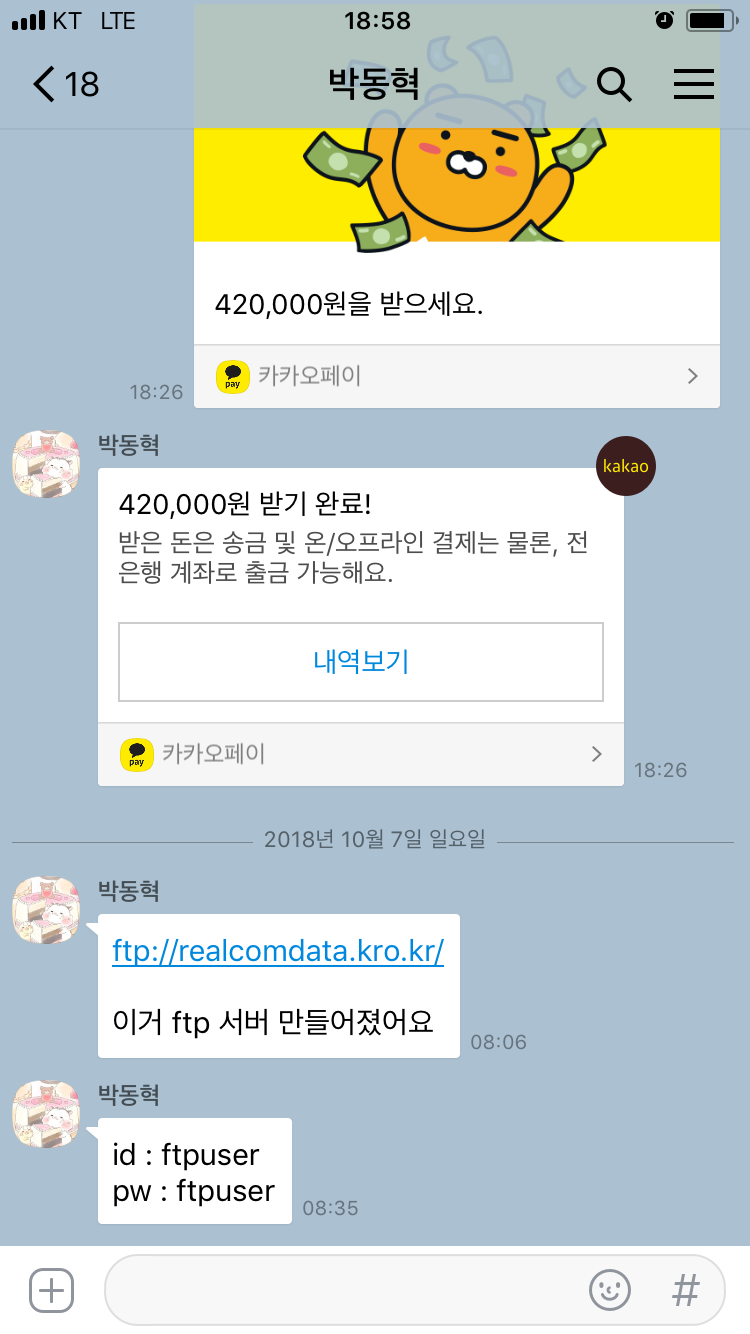The width and height of the screenshot is (750, 1334).
Task: View 박동혁's profile picture beside ftp link message
Action: pyautogui.click(x=45, y=911)
